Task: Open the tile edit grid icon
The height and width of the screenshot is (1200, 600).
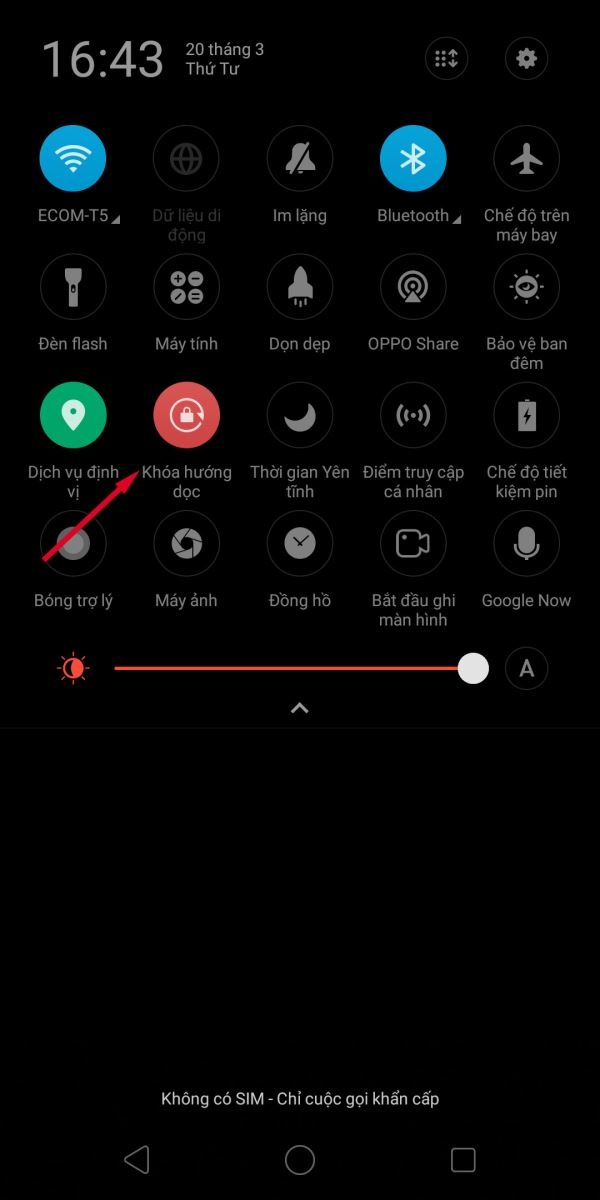Action: (x=447, y=59)
